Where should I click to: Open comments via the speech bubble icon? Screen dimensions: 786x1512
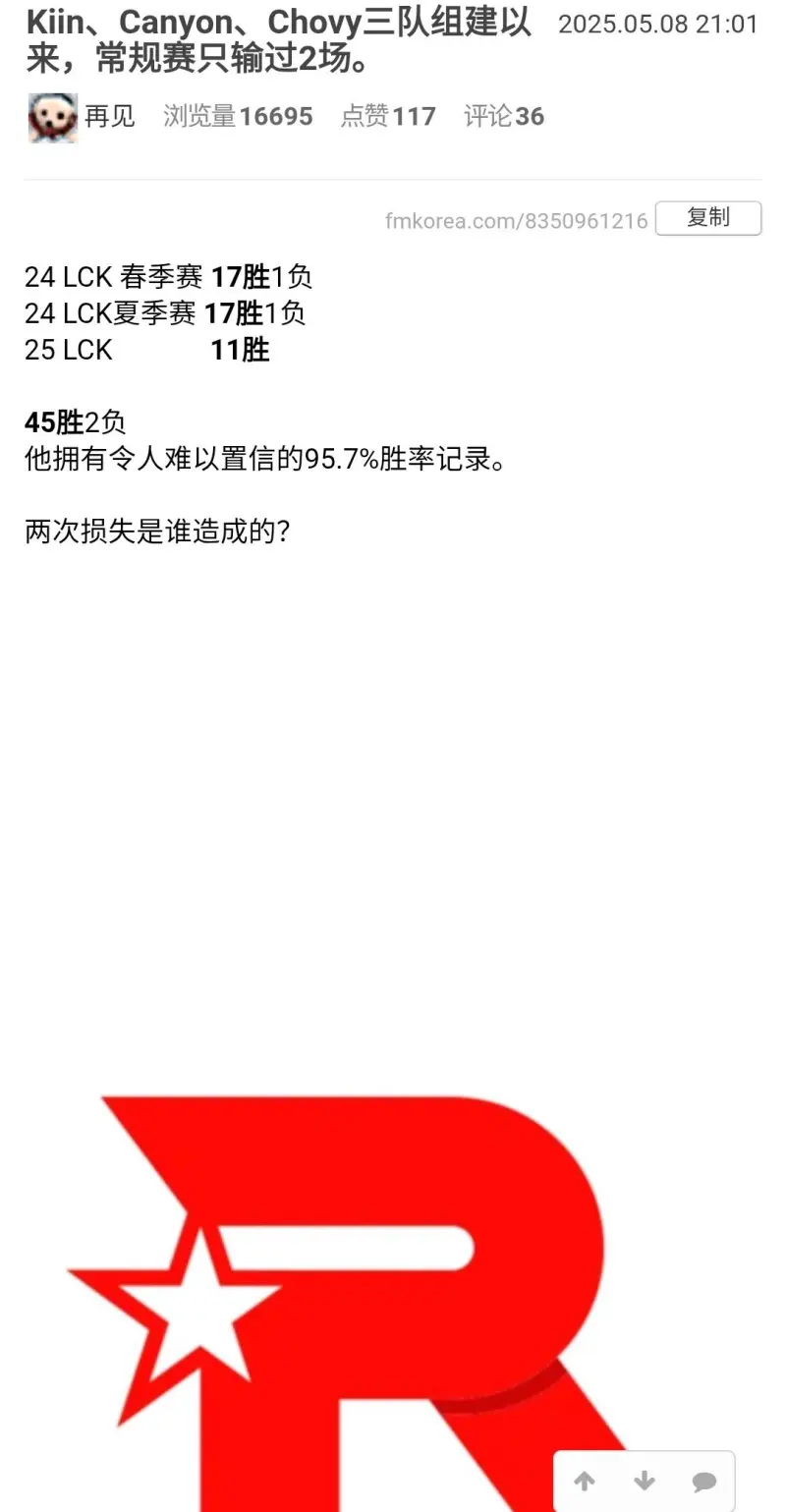[x=703, y=1481]
